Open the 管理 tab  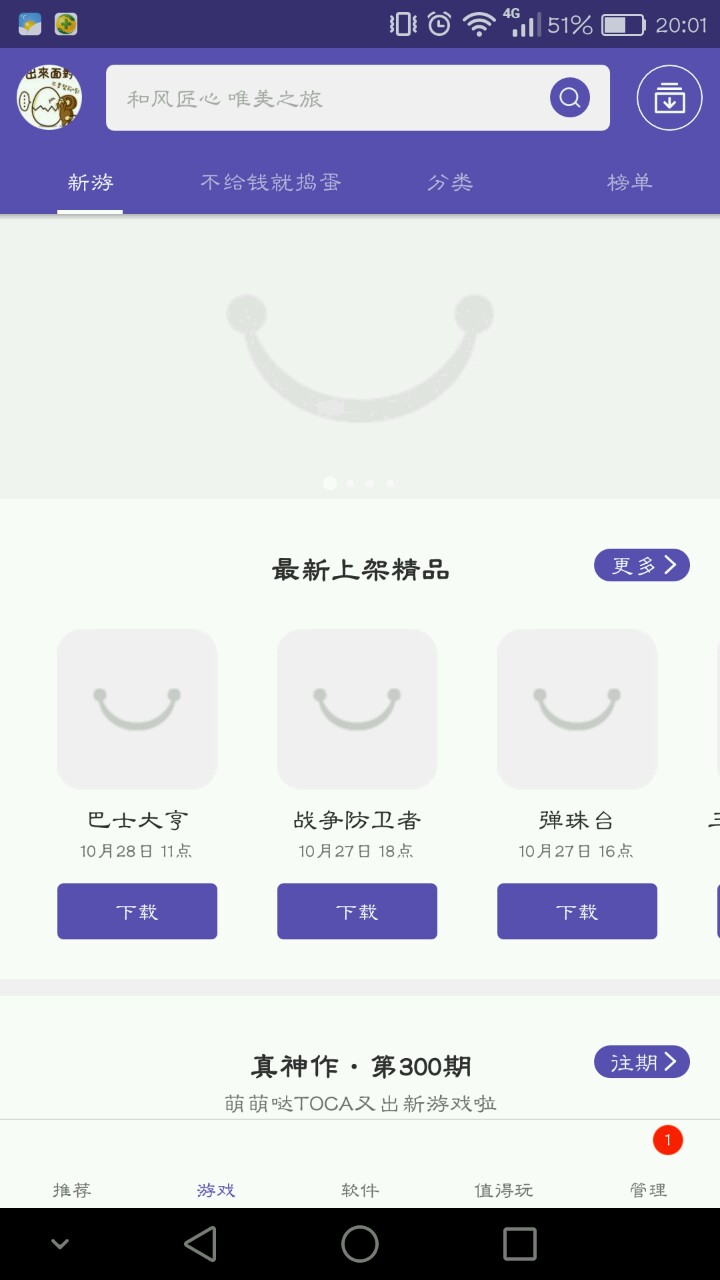(648, 1189)
